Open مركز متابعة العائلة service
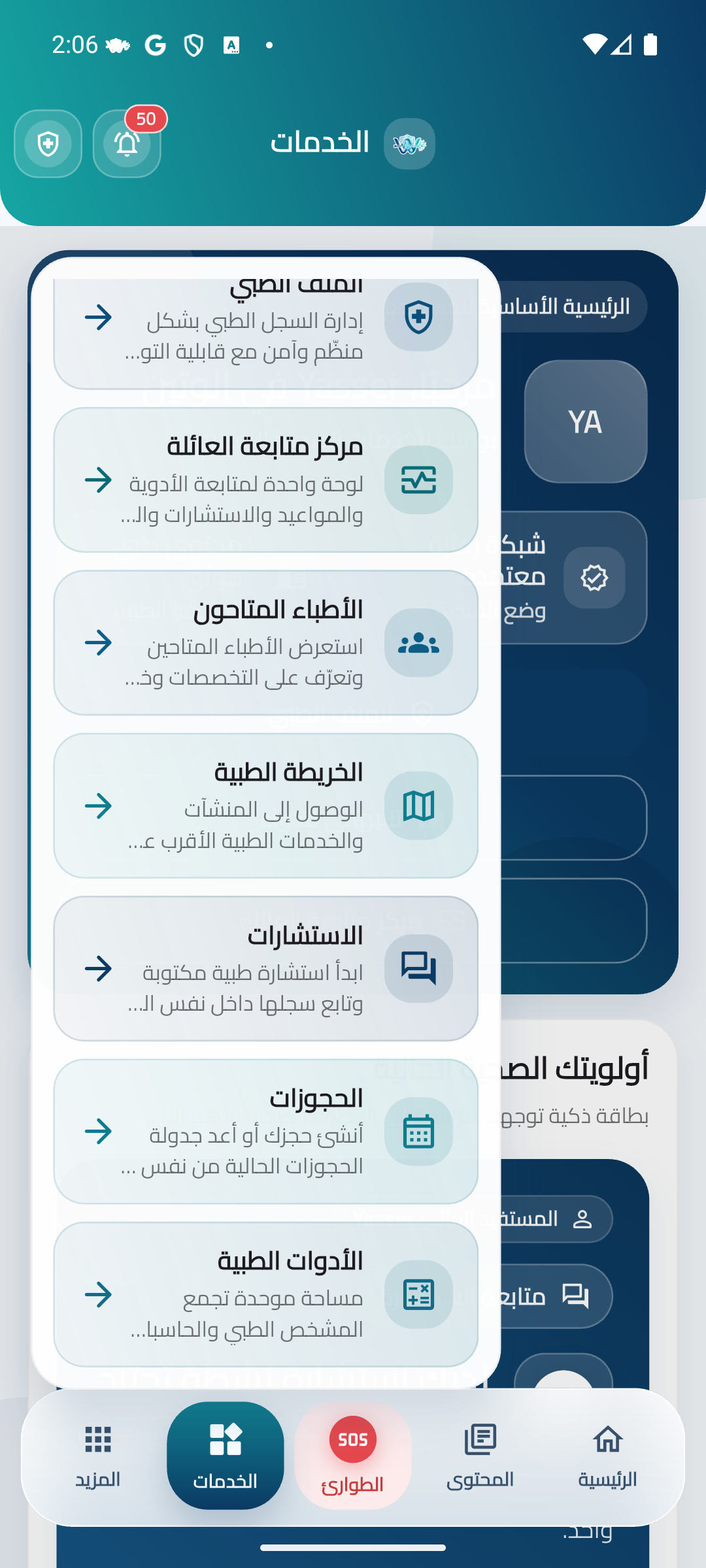The width and height of the screenshot is (706, 1568). (265, 480)
